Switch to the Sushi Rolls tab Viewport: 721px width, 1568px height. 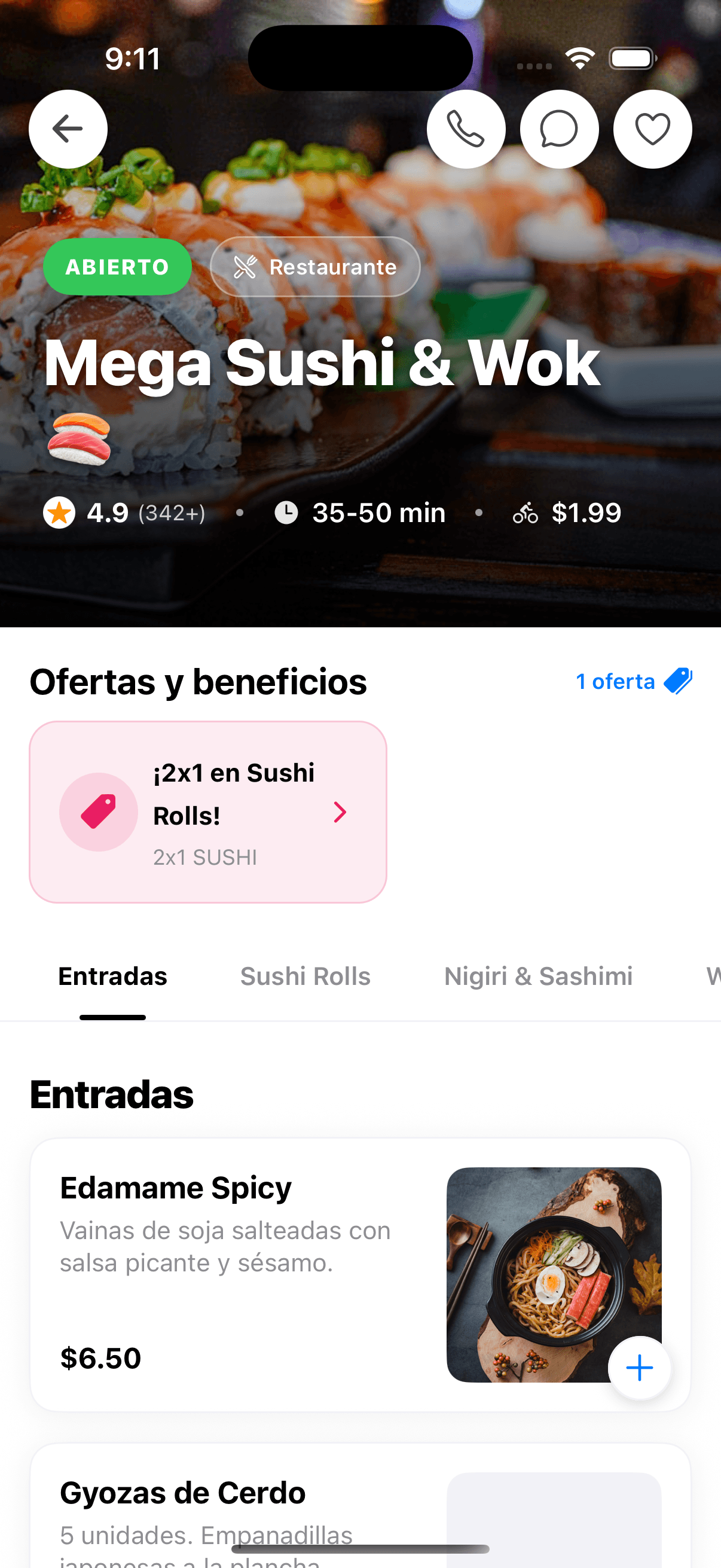point(305,976)
